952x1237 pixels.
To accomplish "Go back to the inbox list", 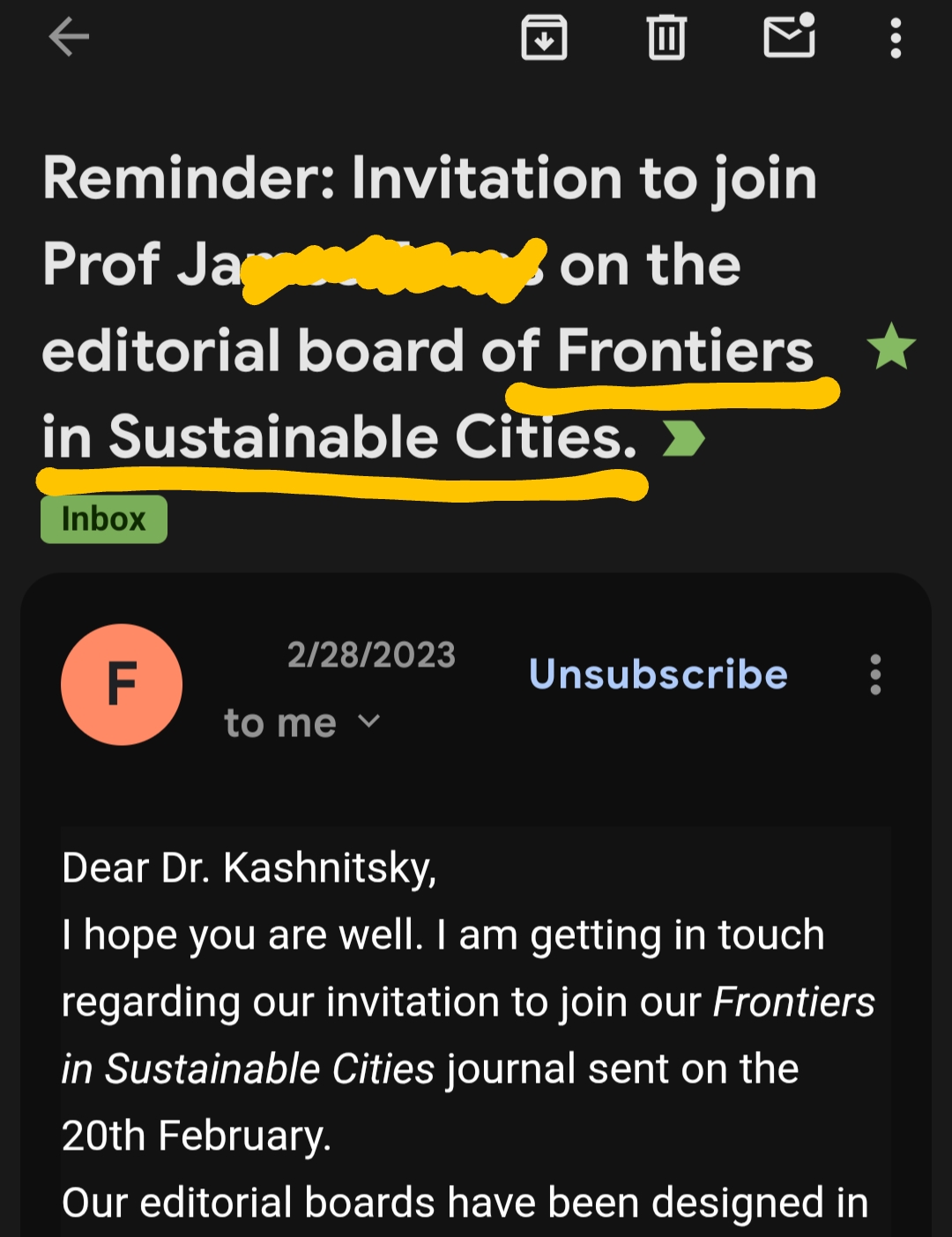I will click(69, 38).
